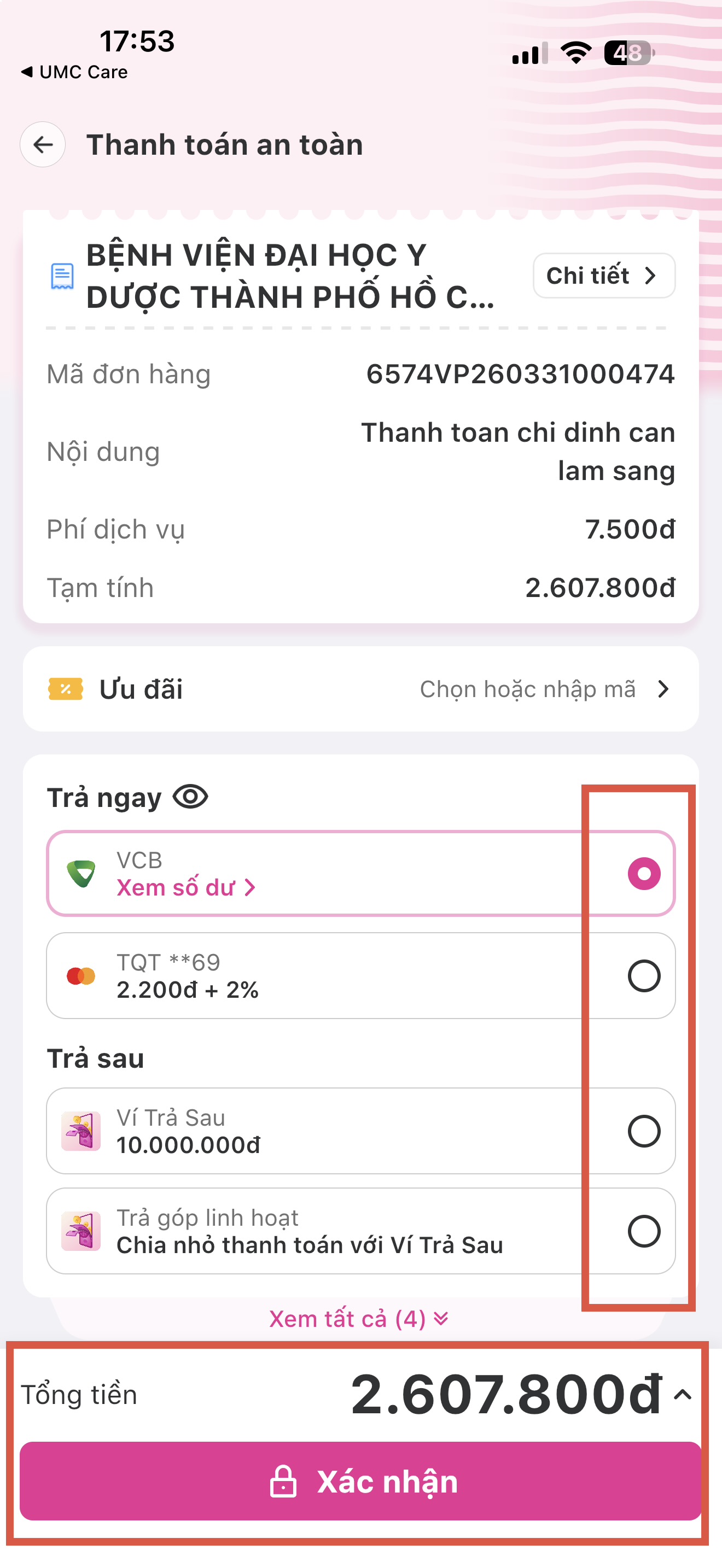Go back from Thanh toán an toàn

[x=43, y=144]
